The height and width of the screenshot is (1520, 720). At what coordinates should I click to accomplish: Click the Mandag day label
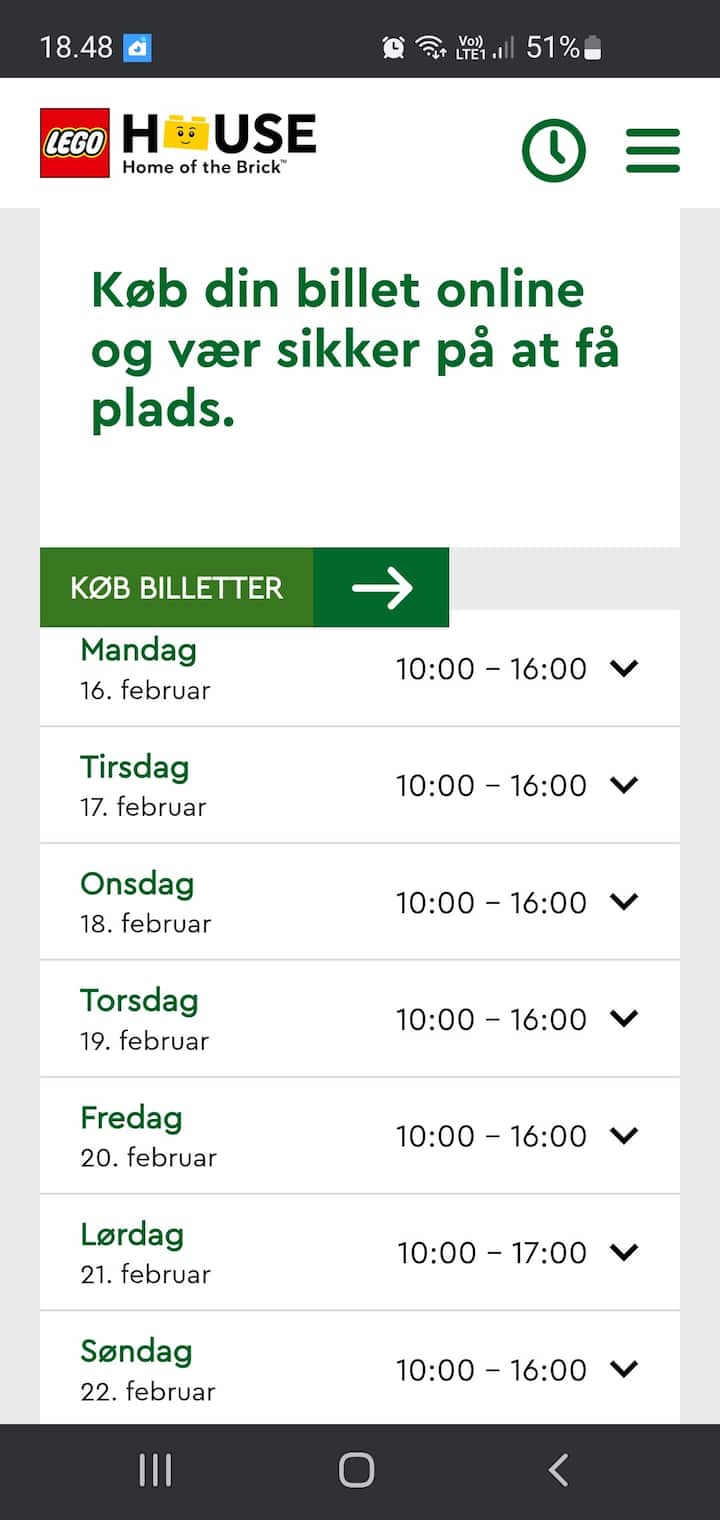(138, 650)
